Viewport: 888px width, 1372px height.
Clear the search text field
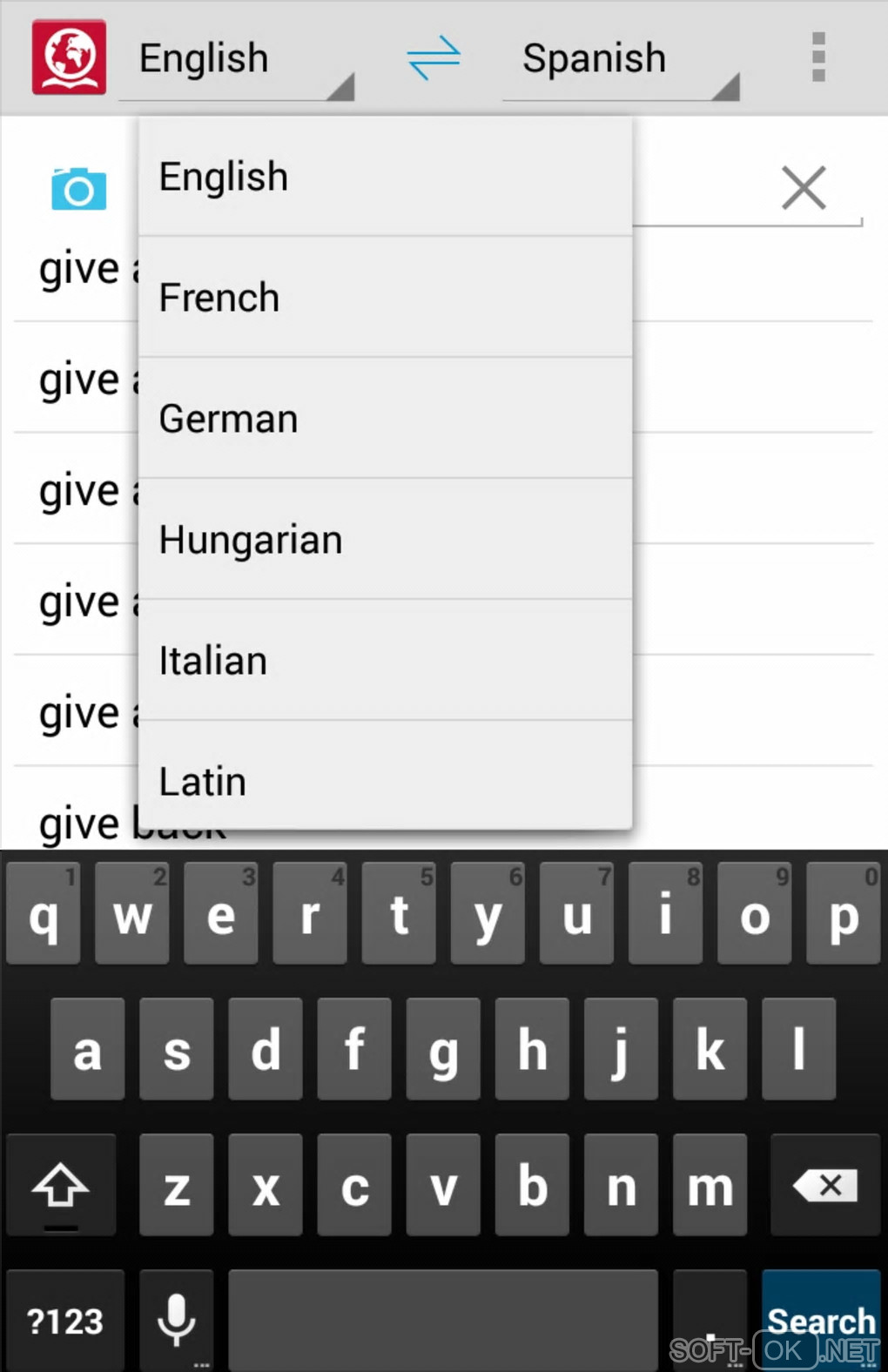click(x=803, y=188)
